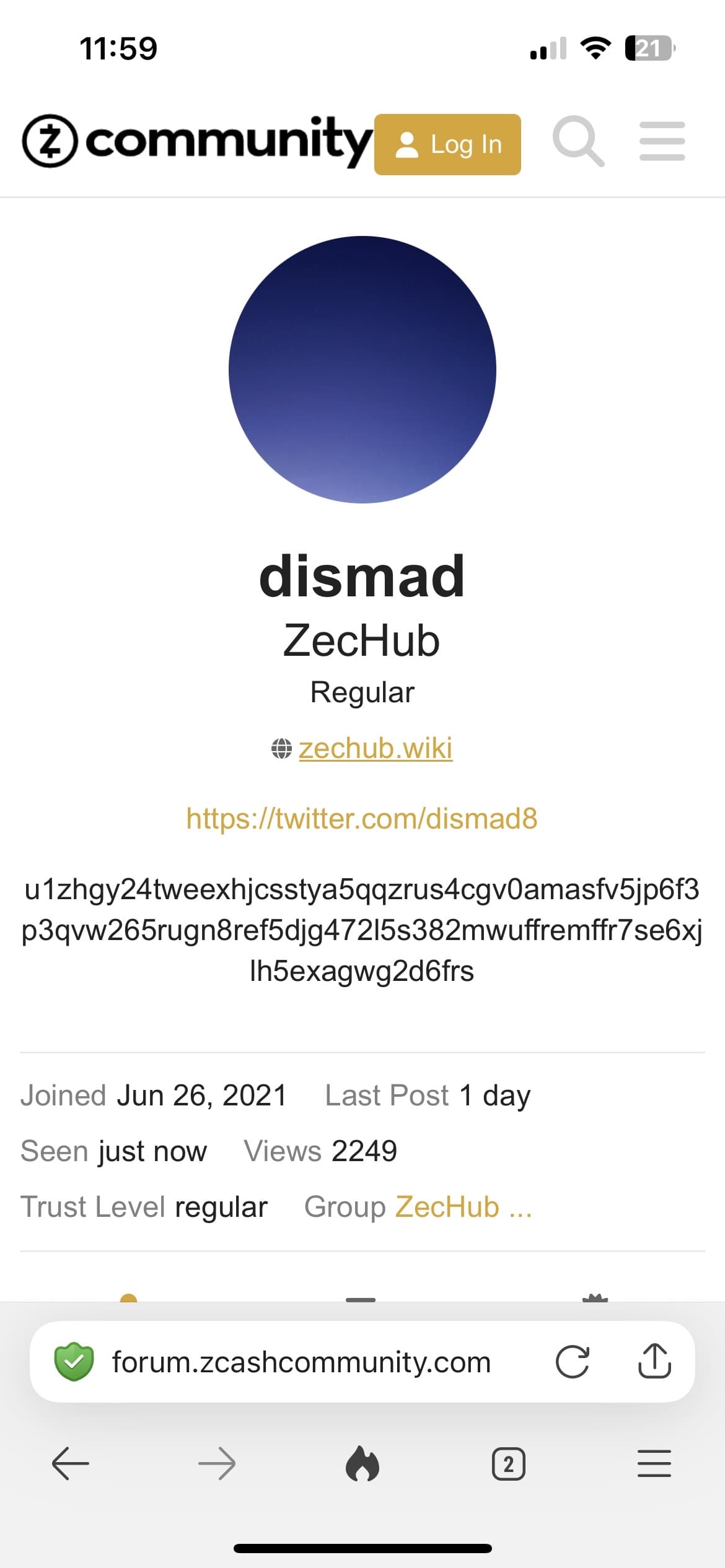The width and height of the screenshot is (725, 1568).
Task: Go forward to the next page
Action: (x=217, y=1464)
